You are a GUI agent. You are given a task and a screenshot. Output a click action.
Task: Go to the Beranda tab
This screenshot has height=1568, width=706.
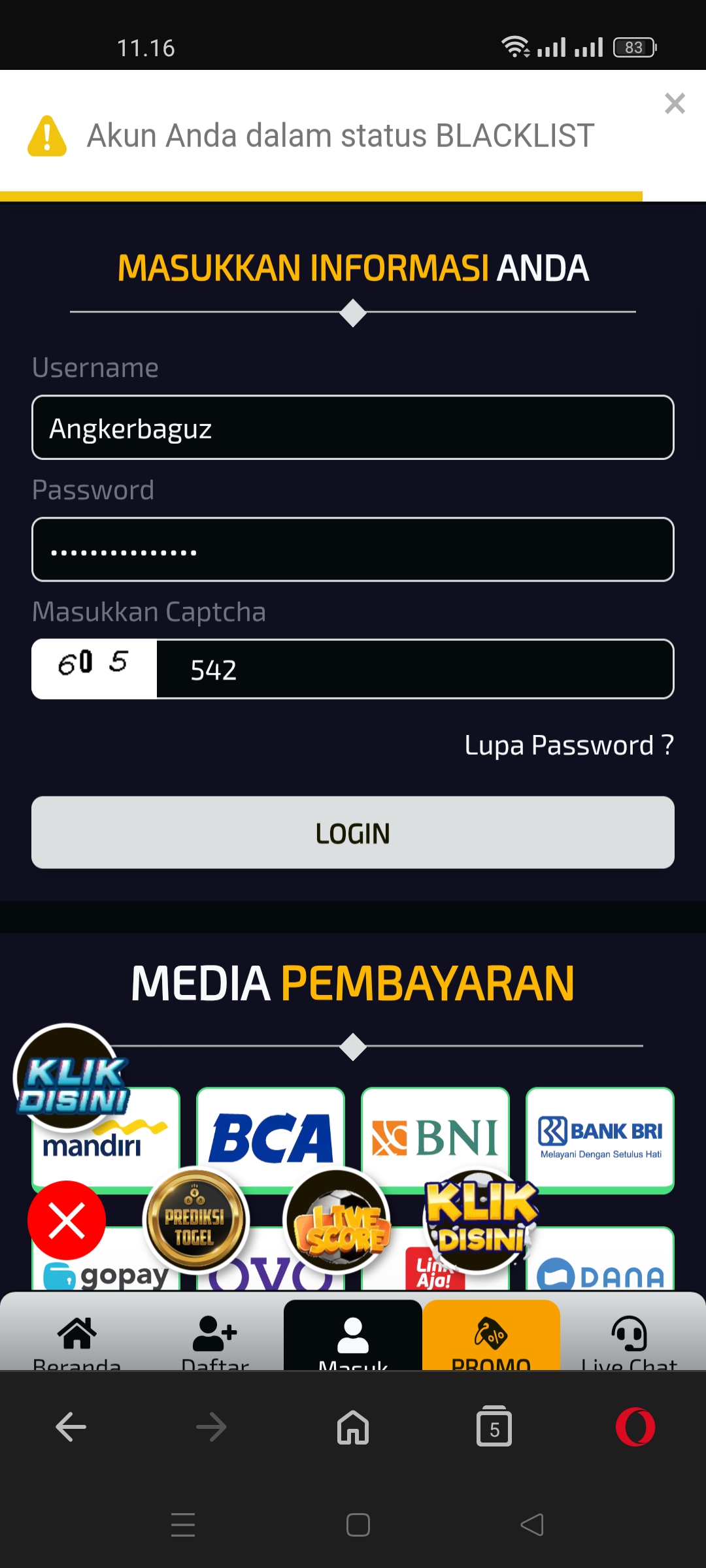77,1341
